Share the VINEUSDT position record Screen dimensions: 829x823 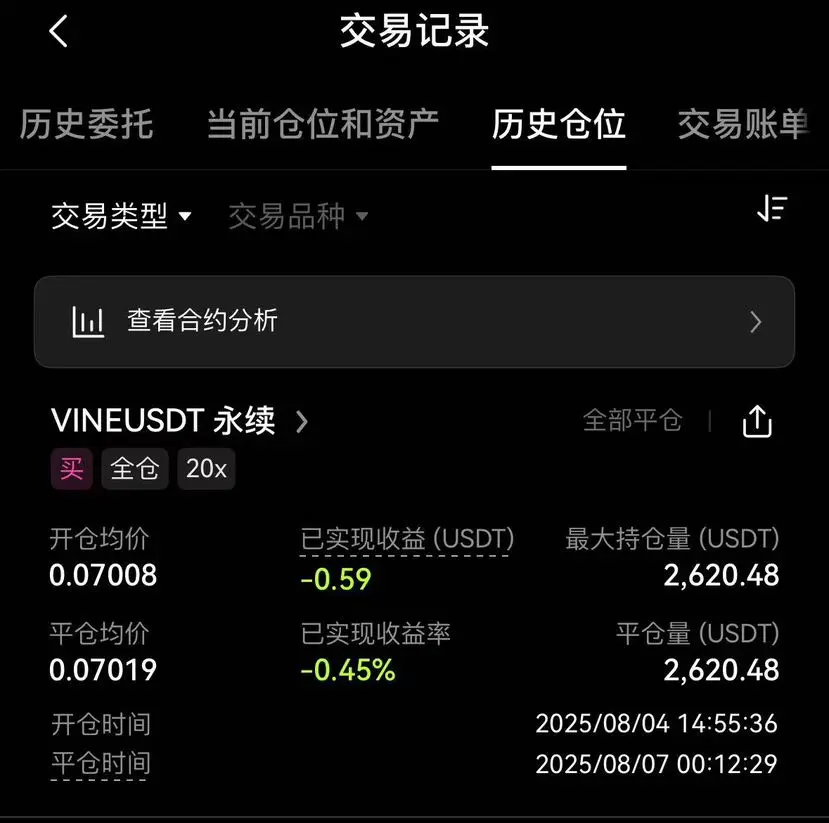click(x=757, y=421)
